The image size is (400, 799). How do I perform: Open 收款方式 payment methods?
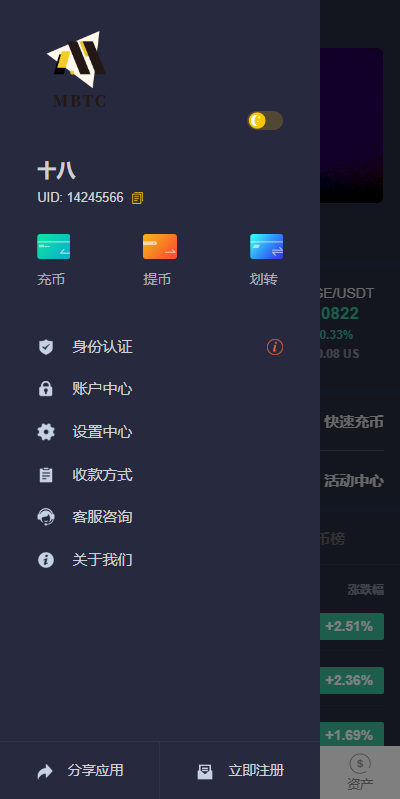pyautogui.click(x=160, y=475)
